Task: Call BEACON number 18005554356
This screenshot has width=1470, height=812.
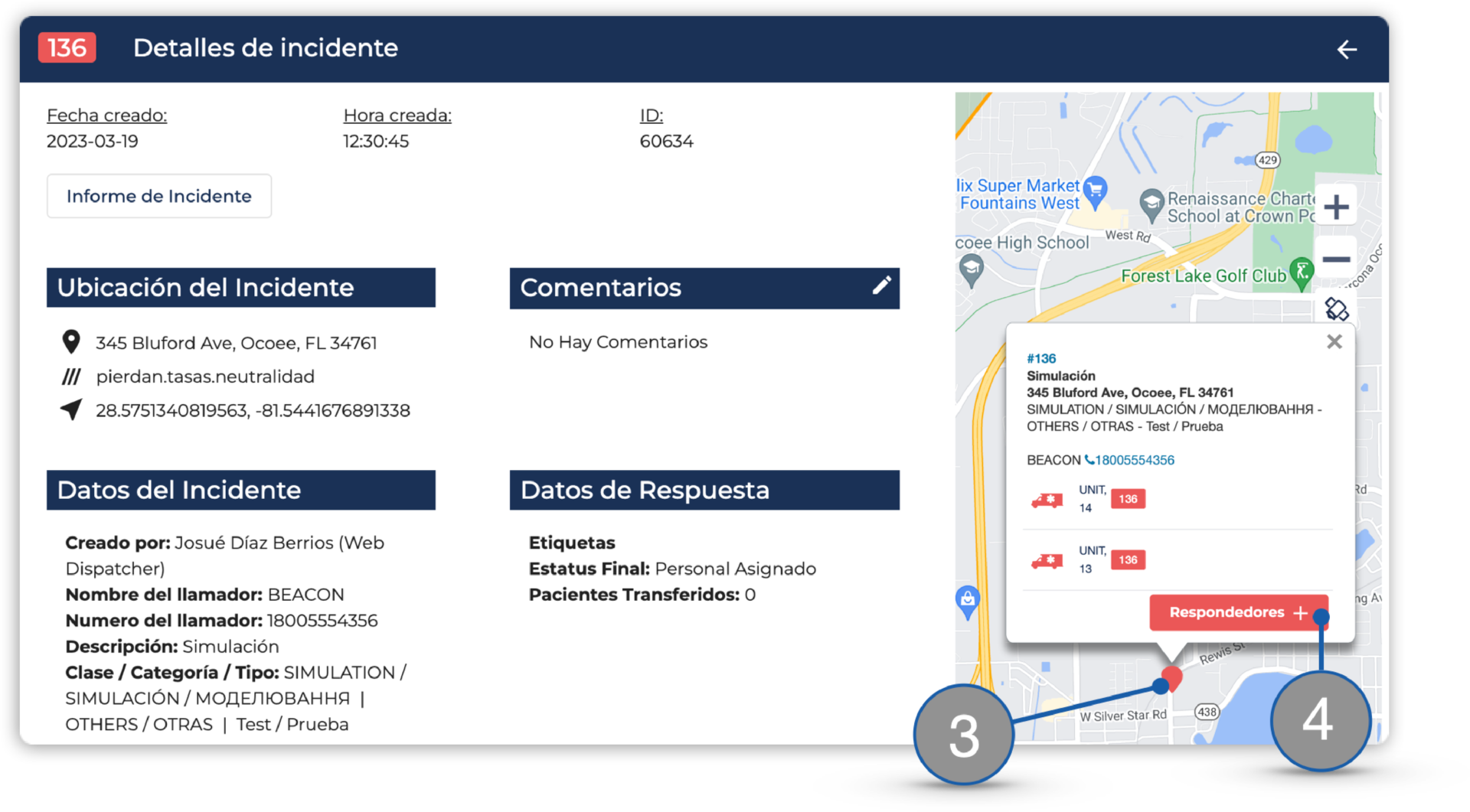Action: (x=1129, y=460)
